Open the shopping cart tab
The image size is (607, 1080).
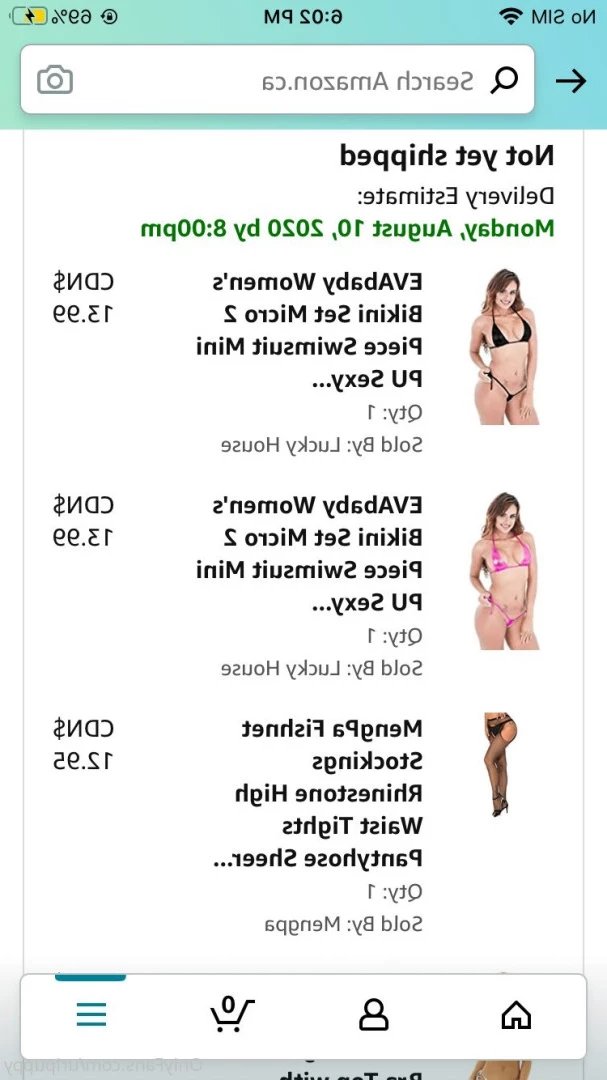coord(232,1015)
